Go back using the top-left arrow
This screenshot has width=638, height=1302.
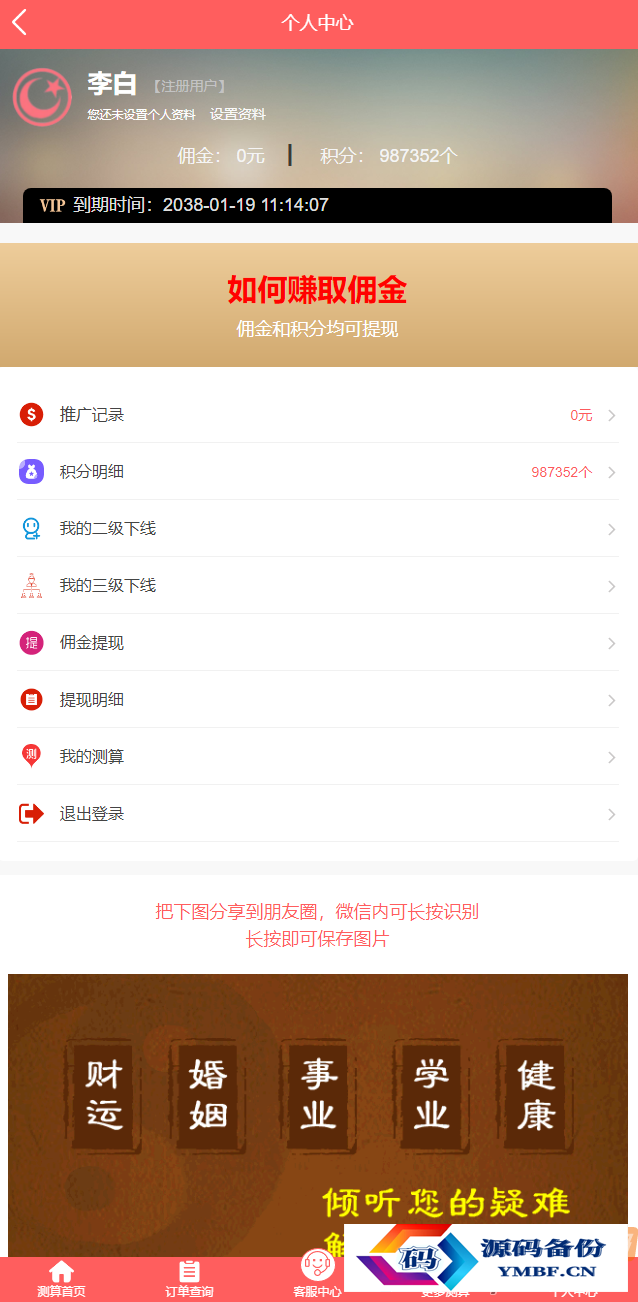coord(20,23)
